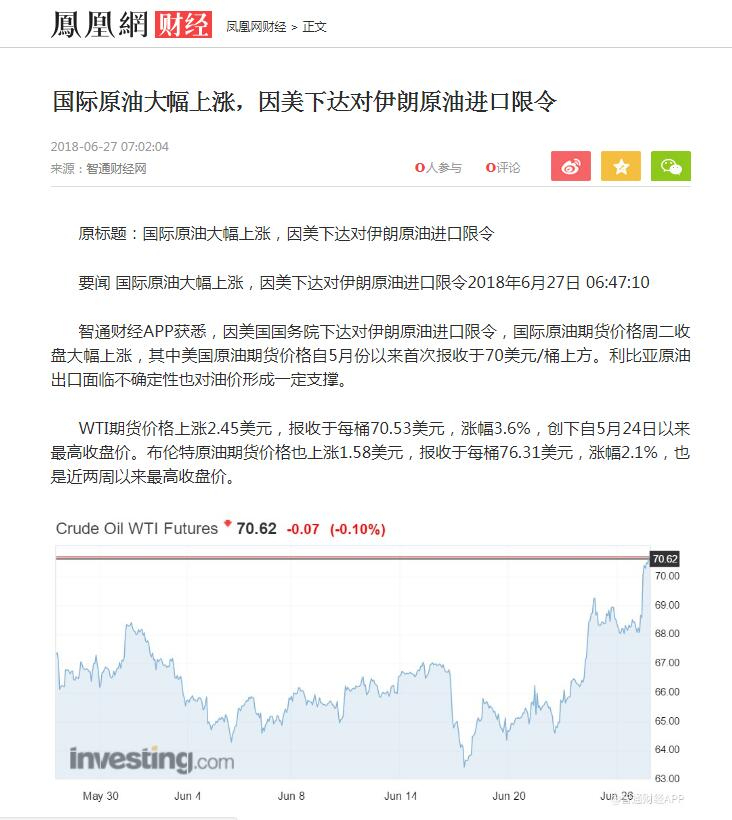This screenshot has height=820, width=732.
Task: Open the 凤凰网 财经 logo homepage
Action: (x=131, y=24)
